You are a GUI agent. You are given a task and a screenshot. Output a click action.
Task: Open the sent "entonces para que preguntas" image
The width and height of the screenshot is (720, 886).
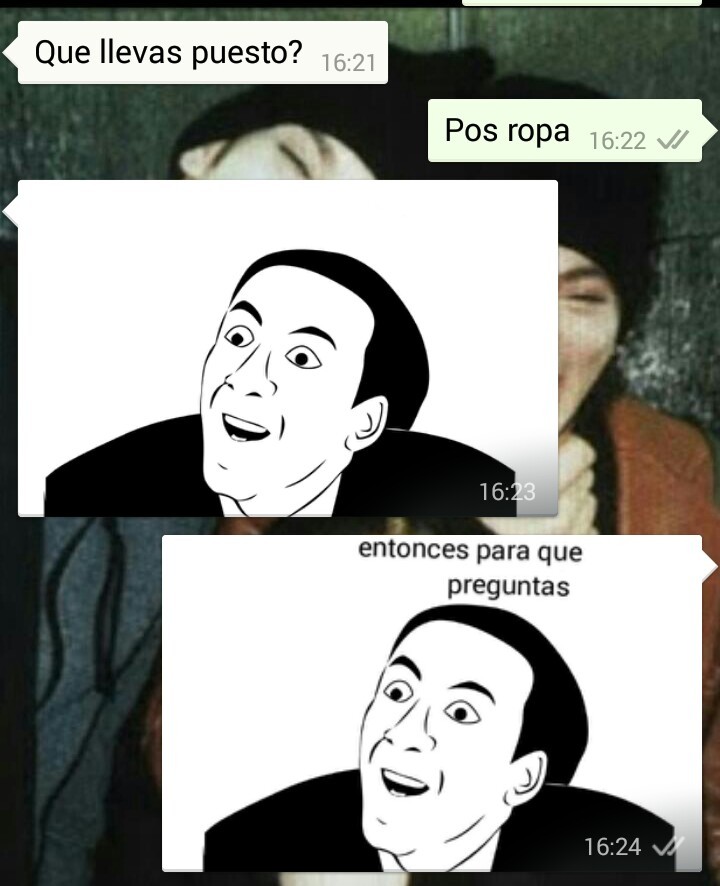pyautogui.click(x=432, y=703)
